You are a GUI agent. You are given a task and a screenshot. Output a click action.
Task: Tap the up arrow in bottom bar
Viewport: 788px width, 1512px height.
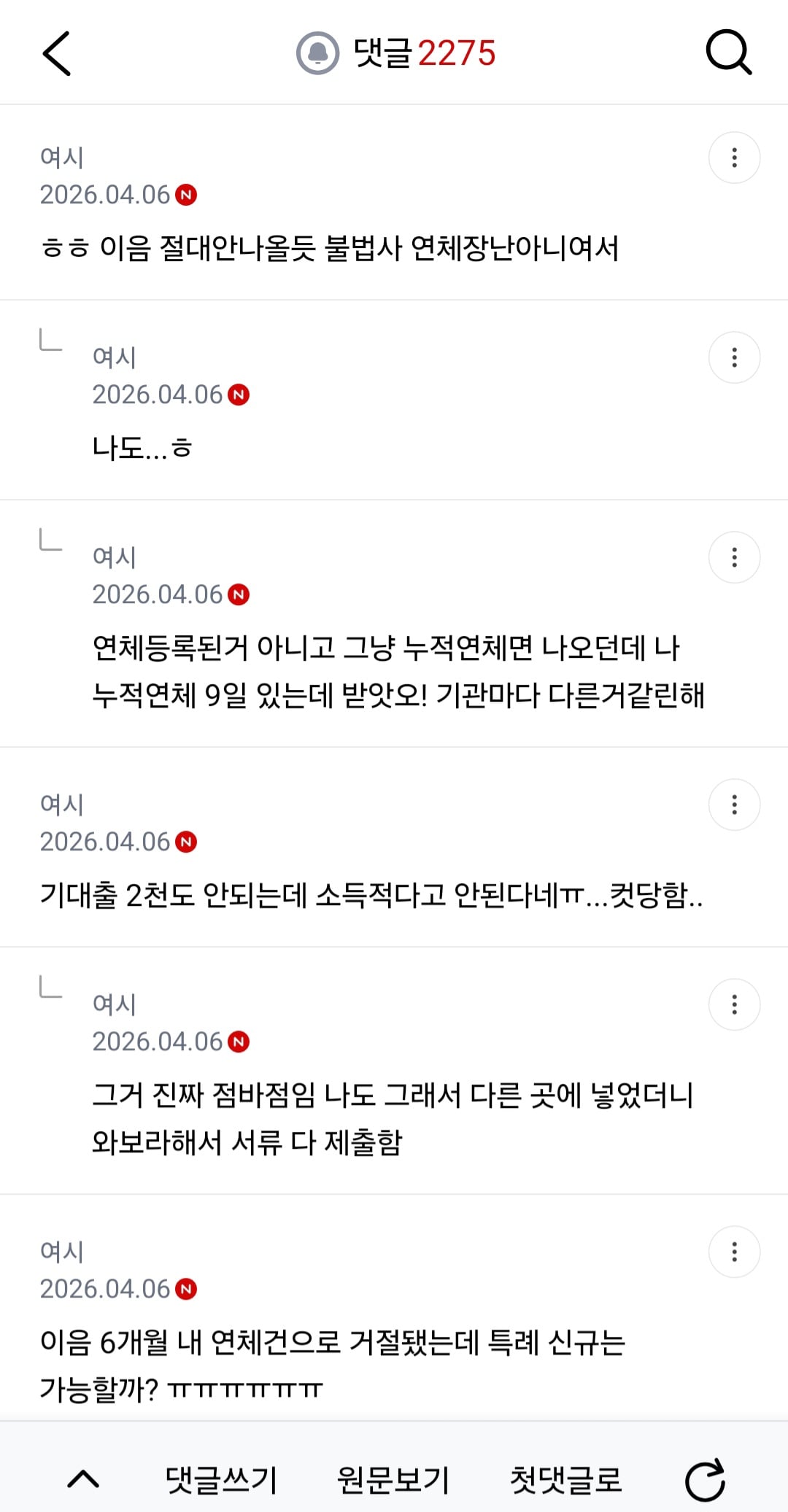point(83,1480)
